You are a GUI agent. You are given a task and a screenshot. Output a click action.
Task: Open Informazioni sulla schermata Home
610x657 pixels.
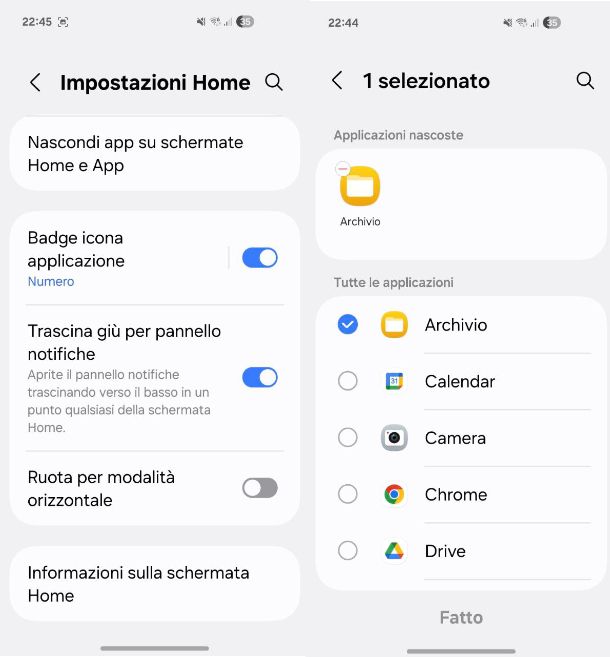click(154, 584)
